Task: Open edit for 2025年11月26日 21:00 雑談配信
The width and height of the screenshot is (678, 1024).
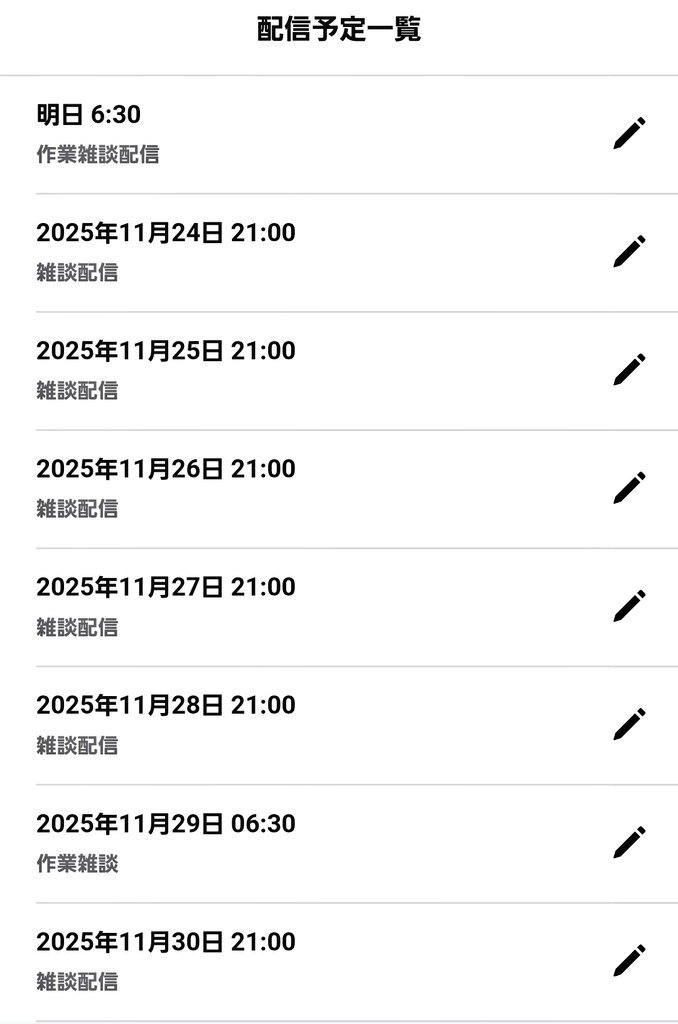Action: pos(629,487)
